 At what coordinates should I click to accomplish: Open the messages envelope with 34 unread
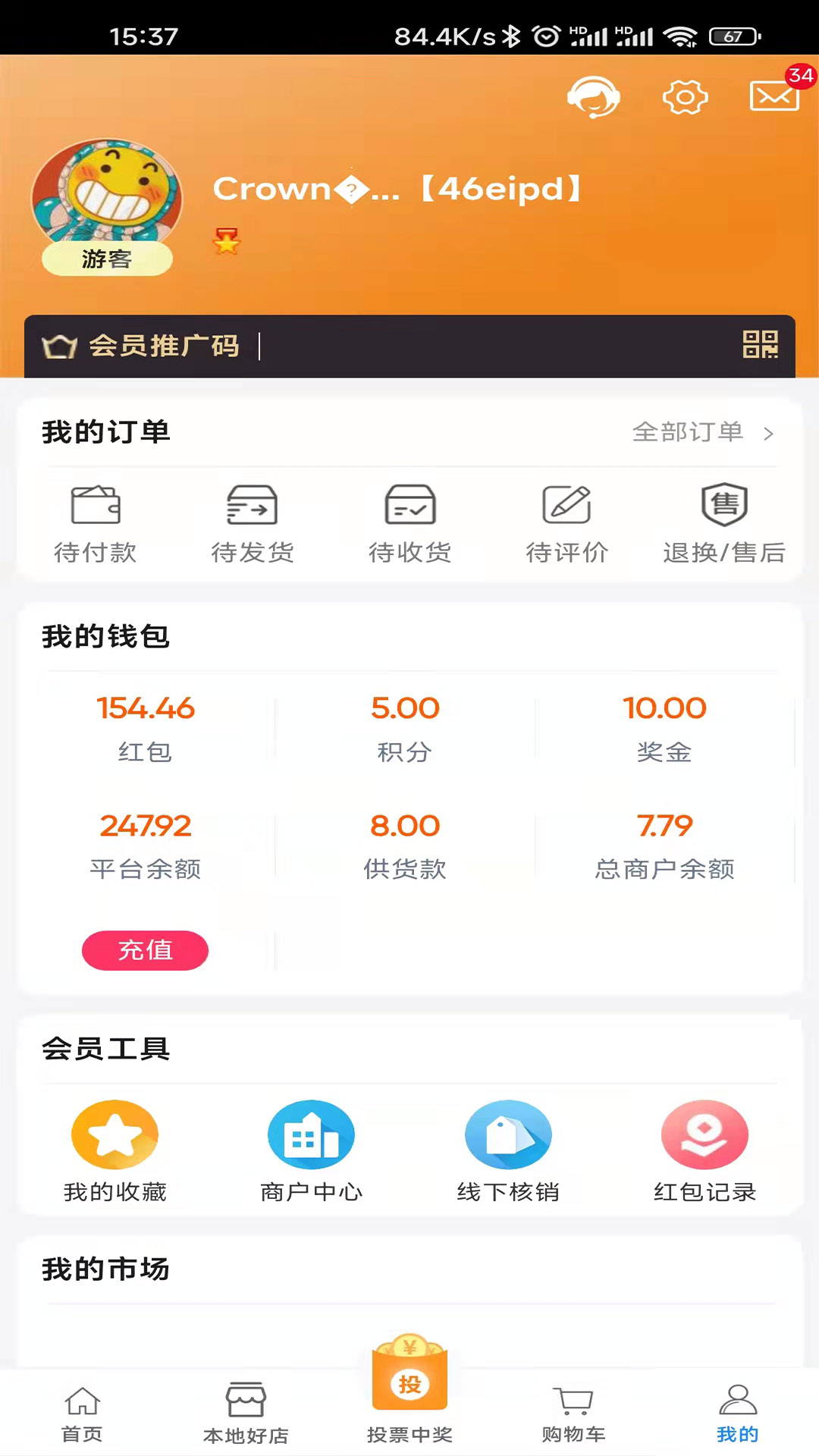(773, 97)
